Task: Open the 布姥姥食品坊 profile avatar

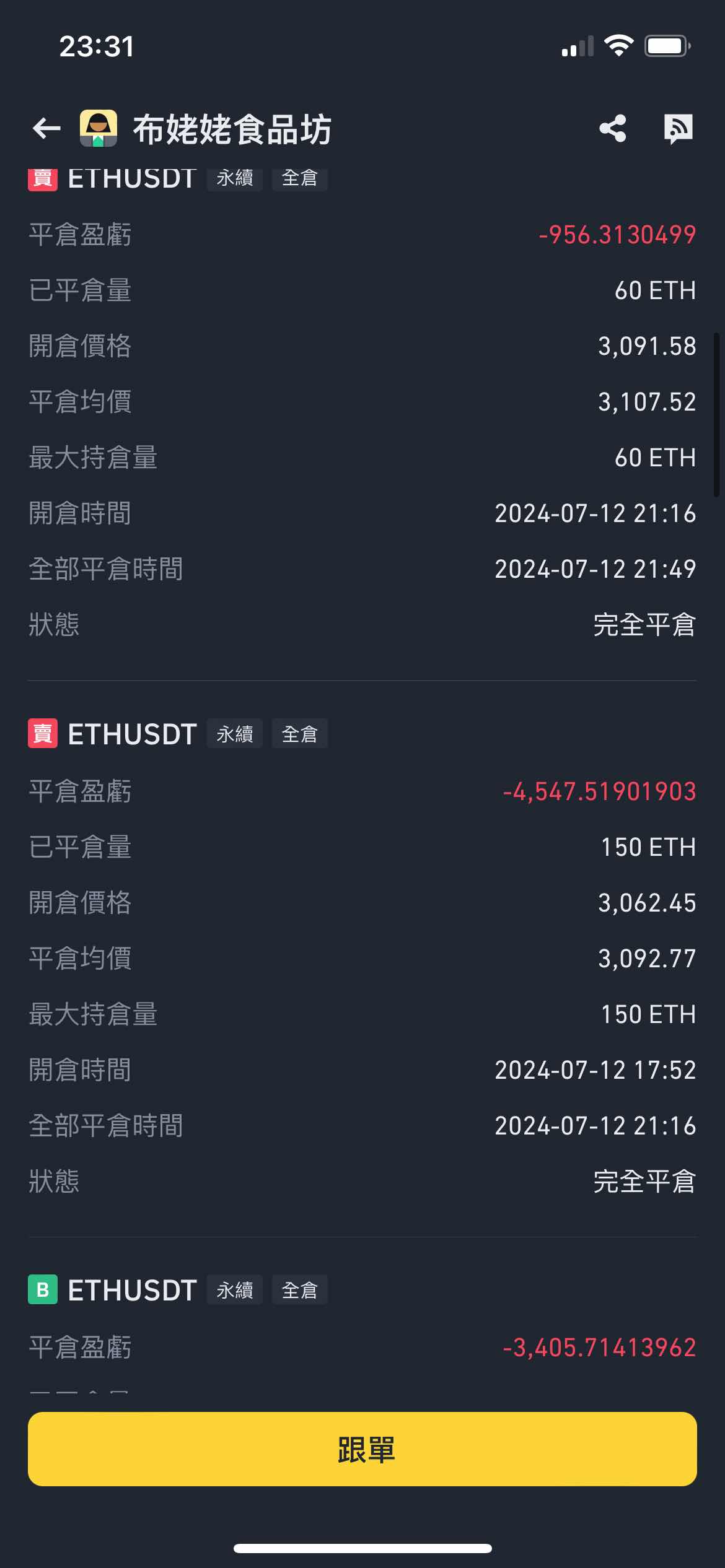Action: tap(99, 128)
